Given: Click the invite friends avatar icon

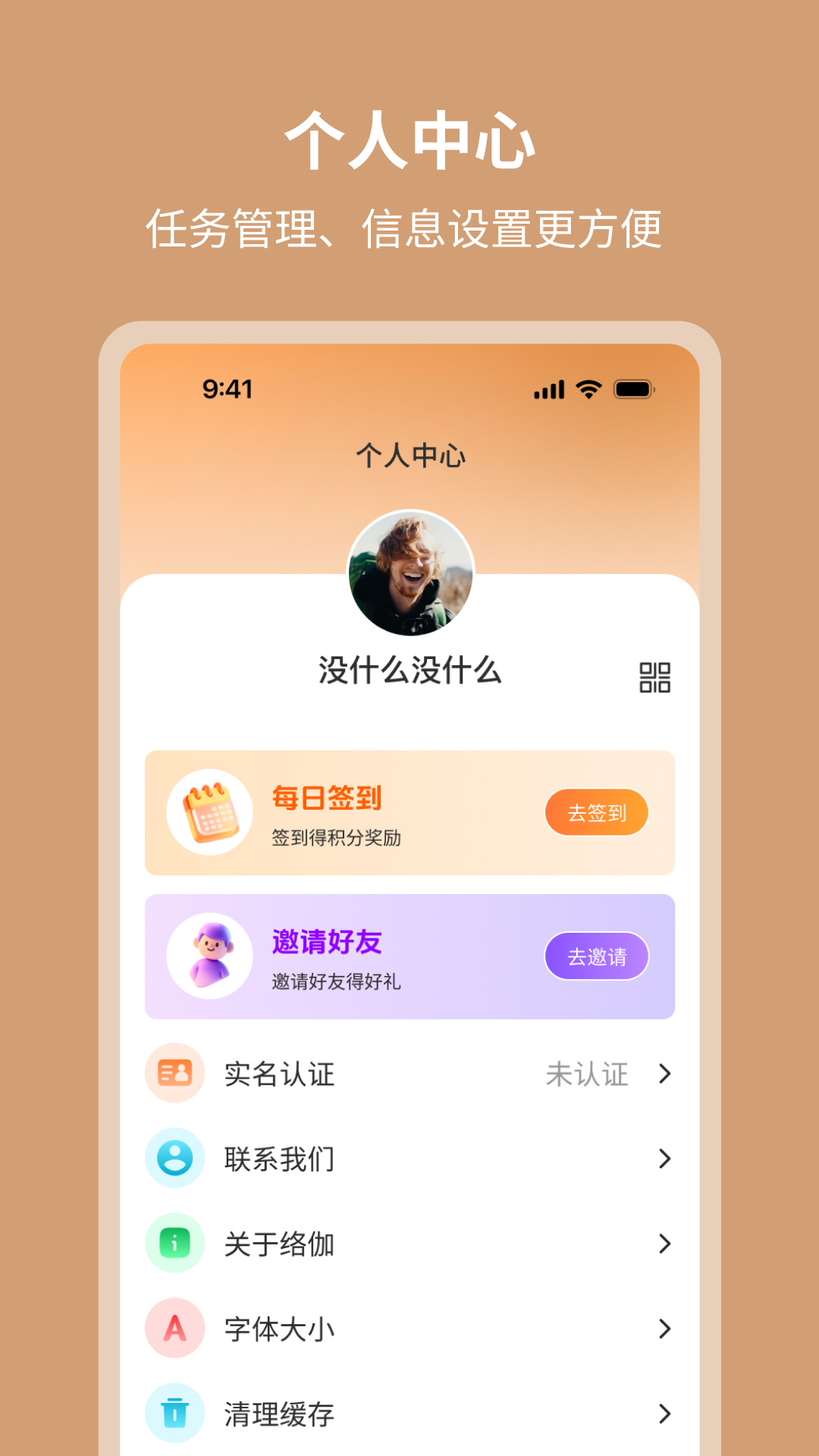Looking at the screenshot, I should tap(210, 955).
